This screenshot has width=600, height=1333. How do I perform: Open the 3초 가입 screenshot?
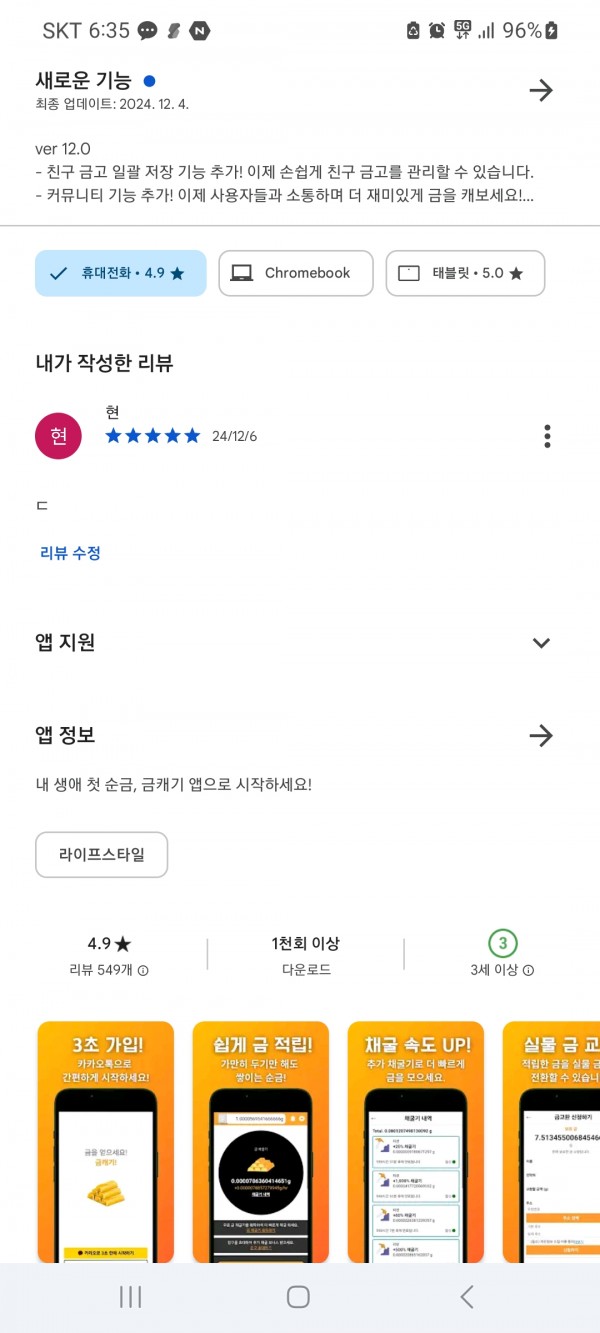tap(106, 1141)
